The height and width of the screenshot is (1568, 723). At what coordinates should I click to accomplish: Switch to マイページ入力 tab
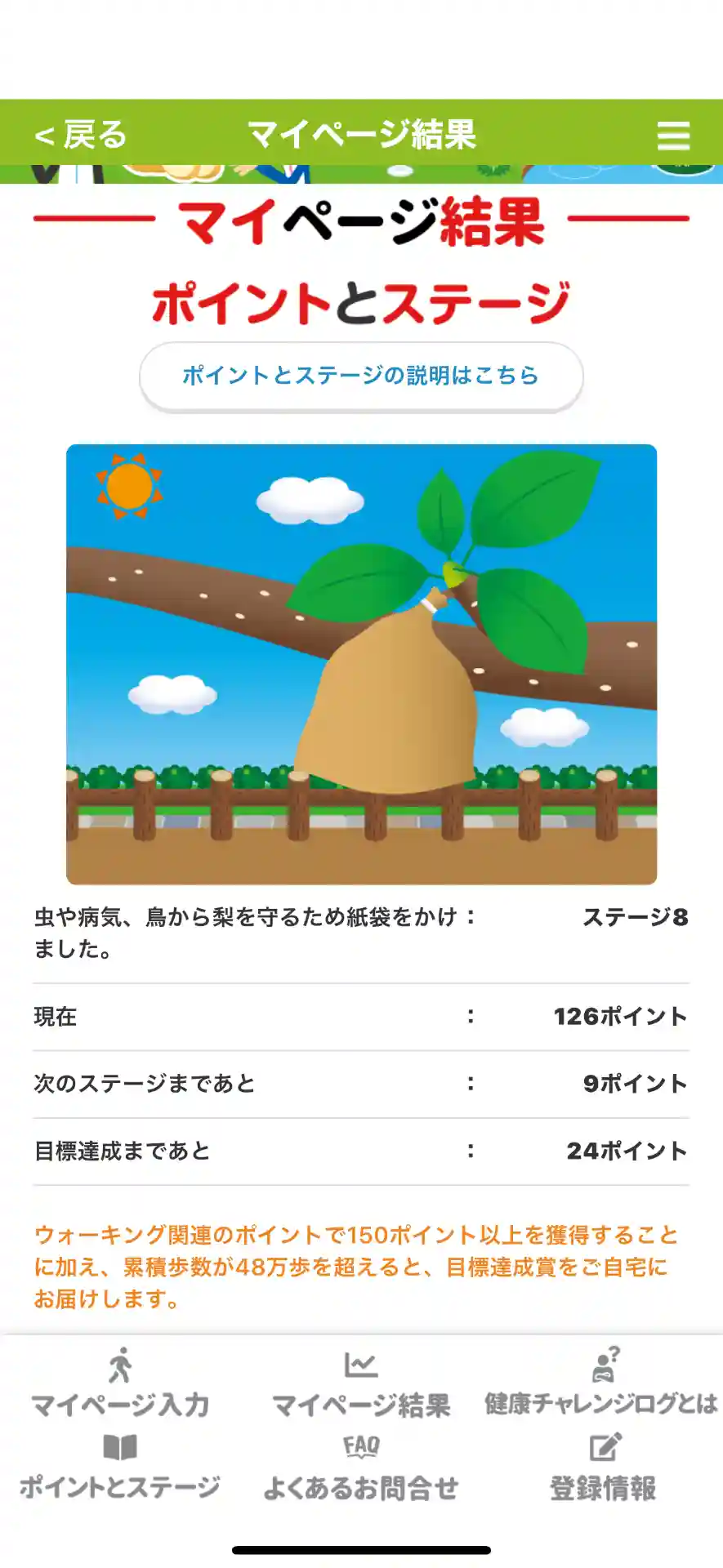[x=120, y=1383]
